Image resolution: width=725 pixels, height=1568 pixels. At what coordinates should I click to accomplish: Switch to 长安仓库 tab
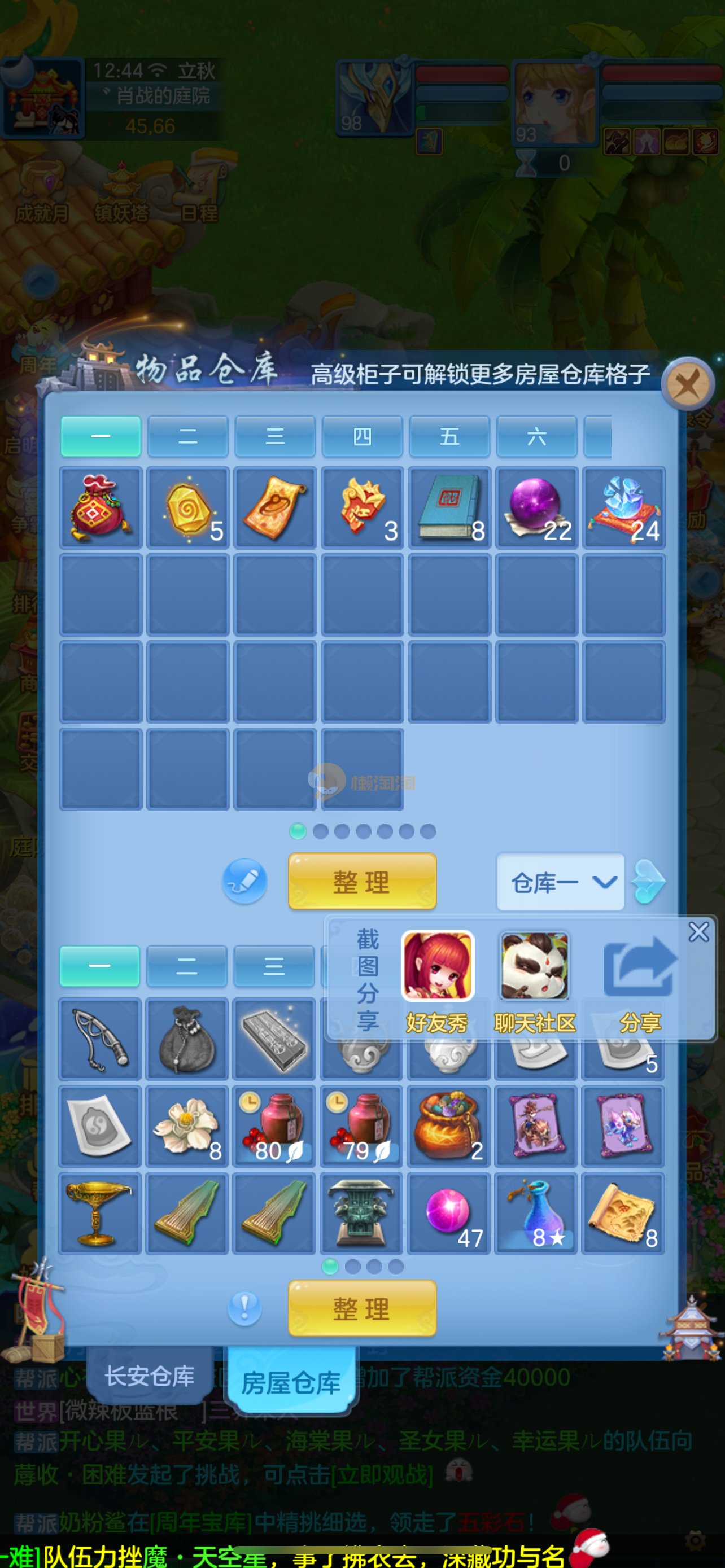click(150, 1376)
